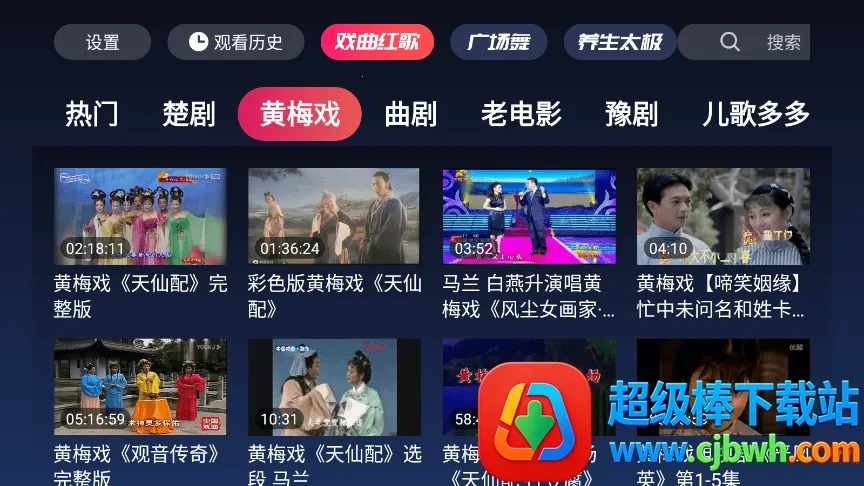
Task: Open 观看历史 watch history
Action: pos(236,42)
